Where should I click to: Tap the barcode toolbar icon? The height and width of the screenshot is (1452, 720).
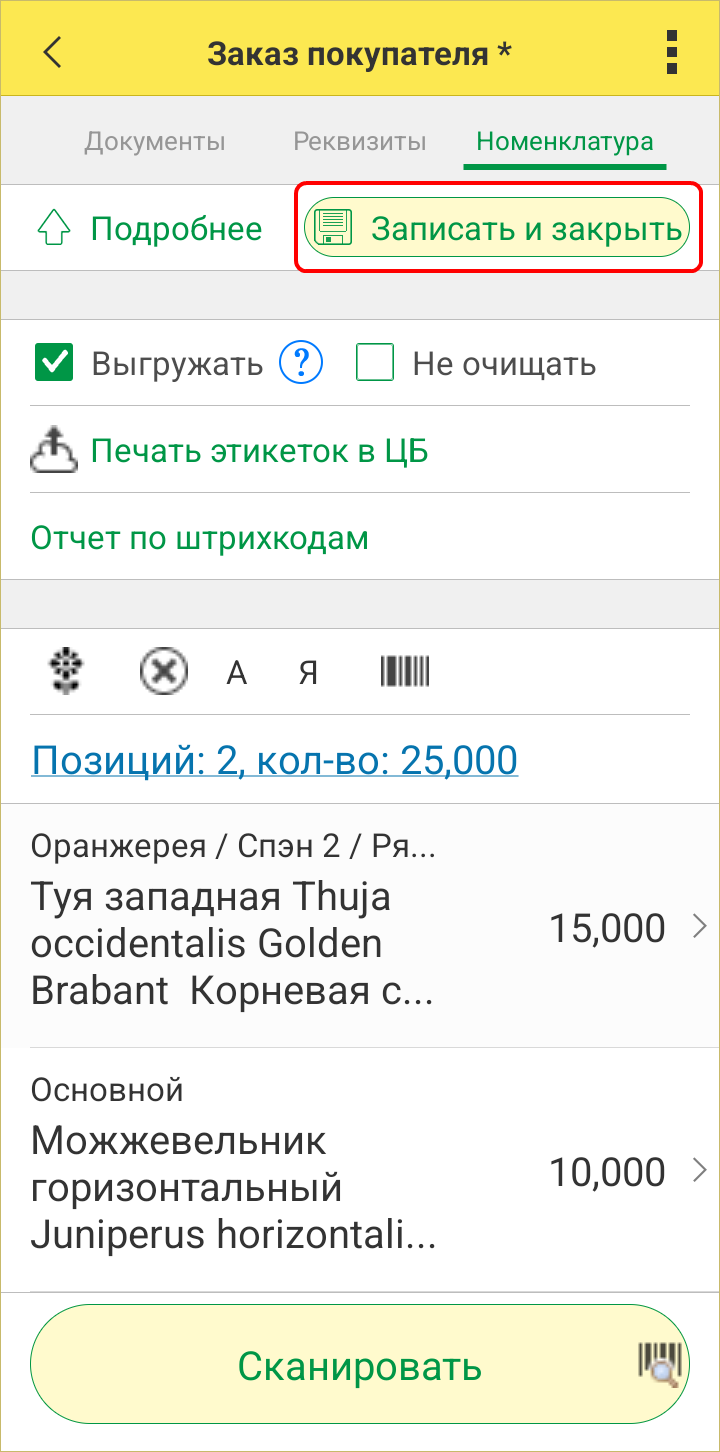pos(405,671)
